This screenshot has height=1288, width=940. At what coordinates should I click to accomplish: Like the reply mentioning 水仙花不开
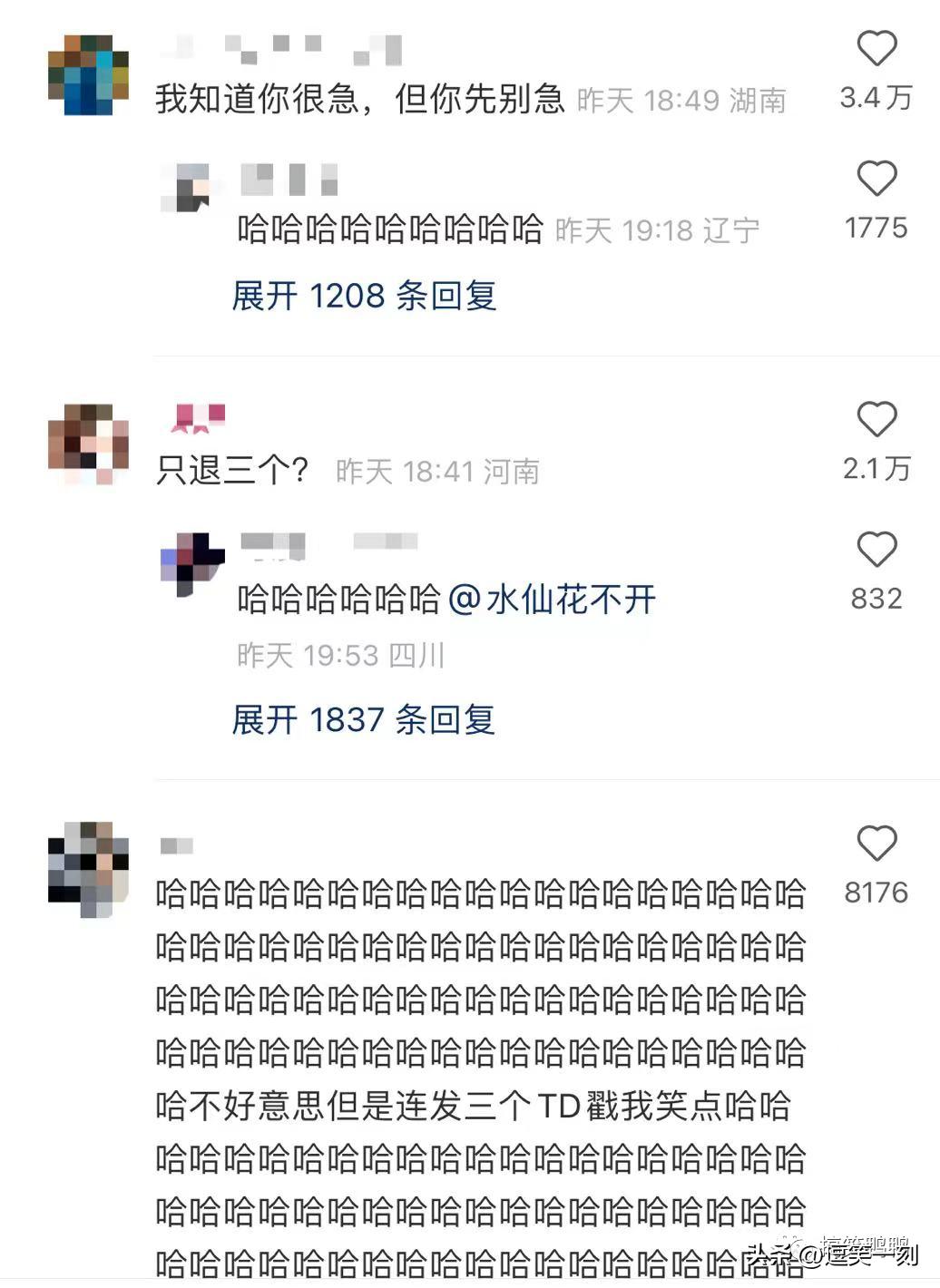[876, 547]
